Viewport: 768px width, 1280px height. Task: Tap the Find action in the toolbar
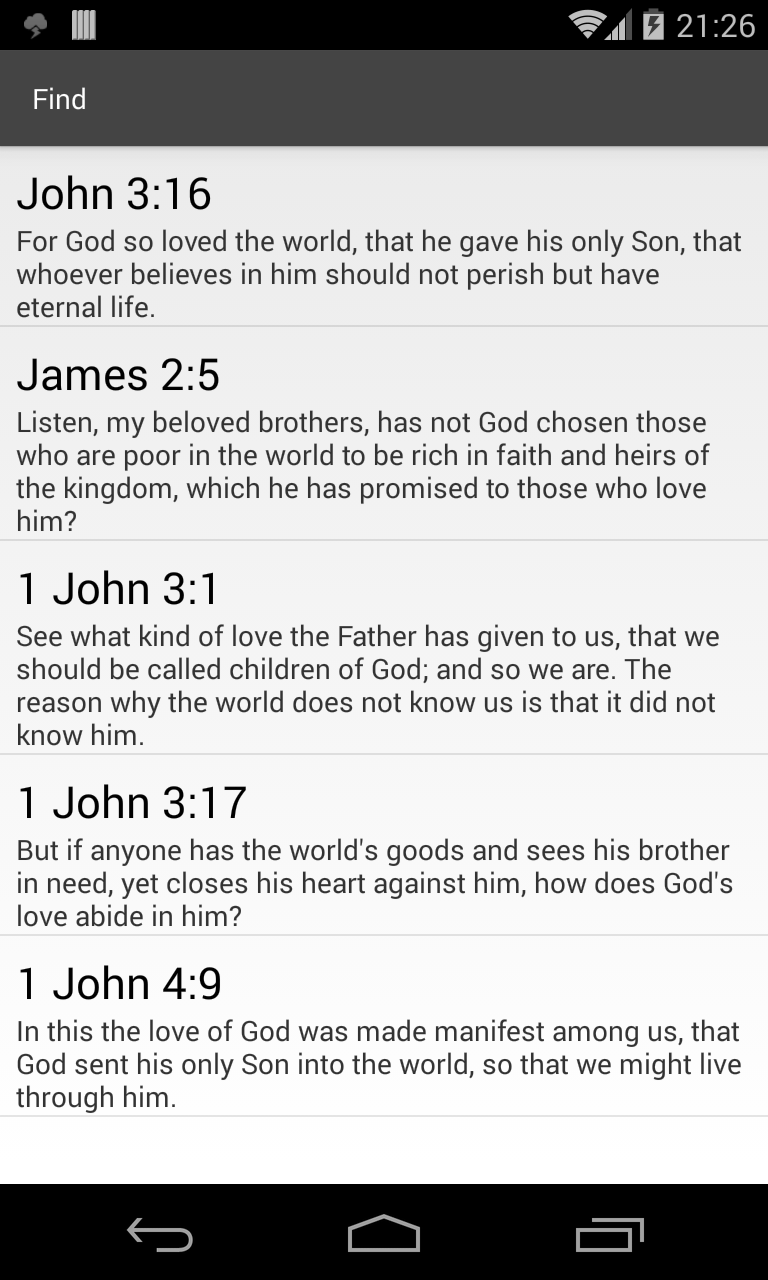tap(59, 99)
